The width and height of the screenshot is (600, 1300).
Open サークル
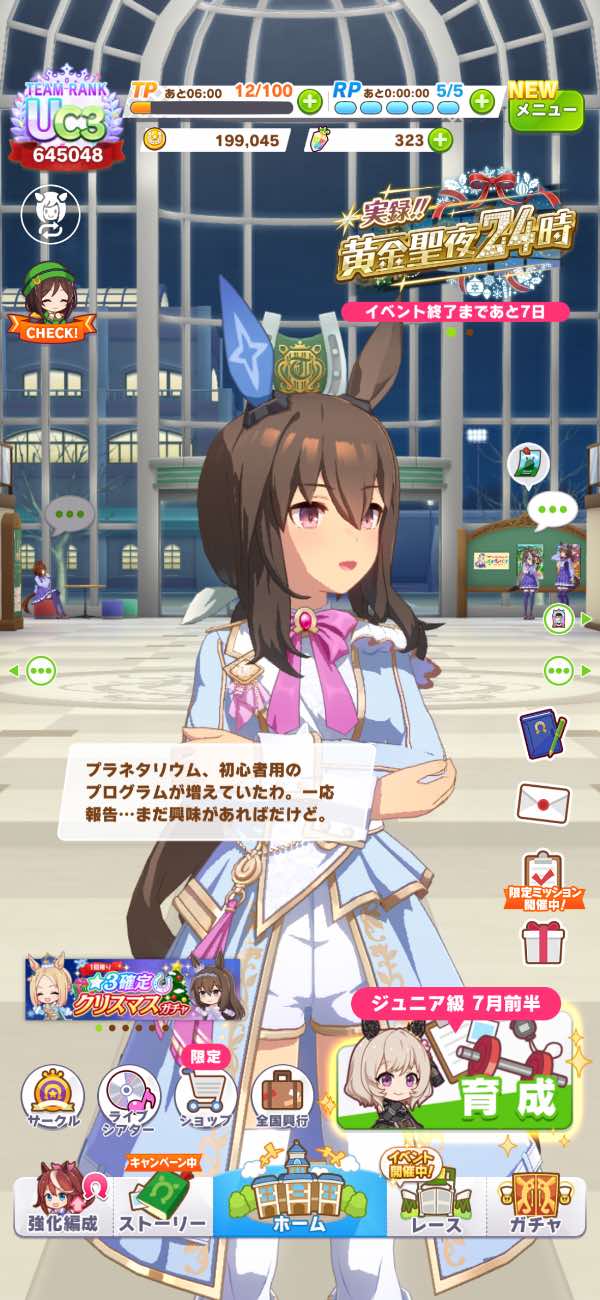52,1100
